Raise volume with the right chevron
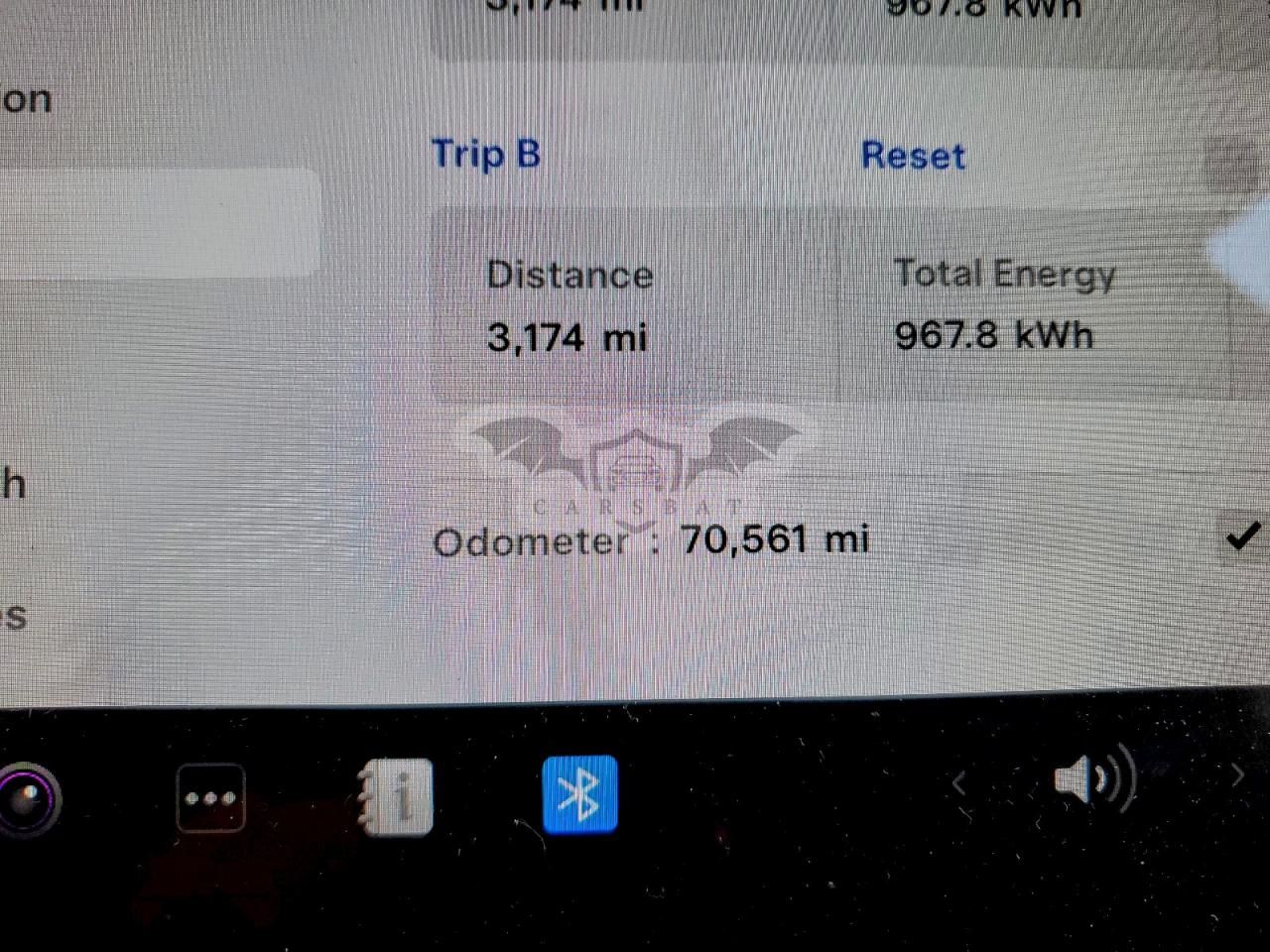 (1236, 774)
